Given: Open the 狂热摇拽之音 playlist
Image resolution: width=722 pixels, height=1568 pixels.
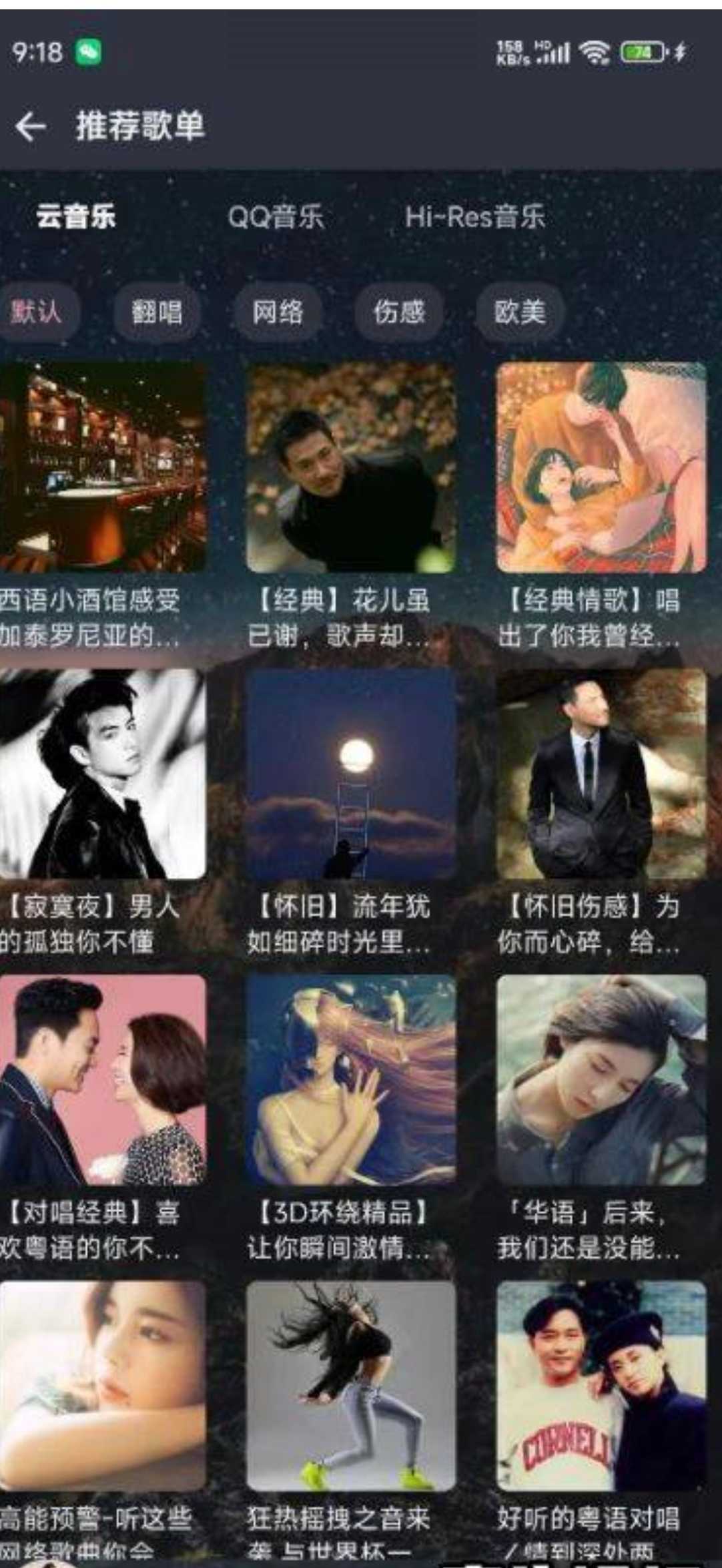Looking at the screenshot, I should coord(351,1385).
